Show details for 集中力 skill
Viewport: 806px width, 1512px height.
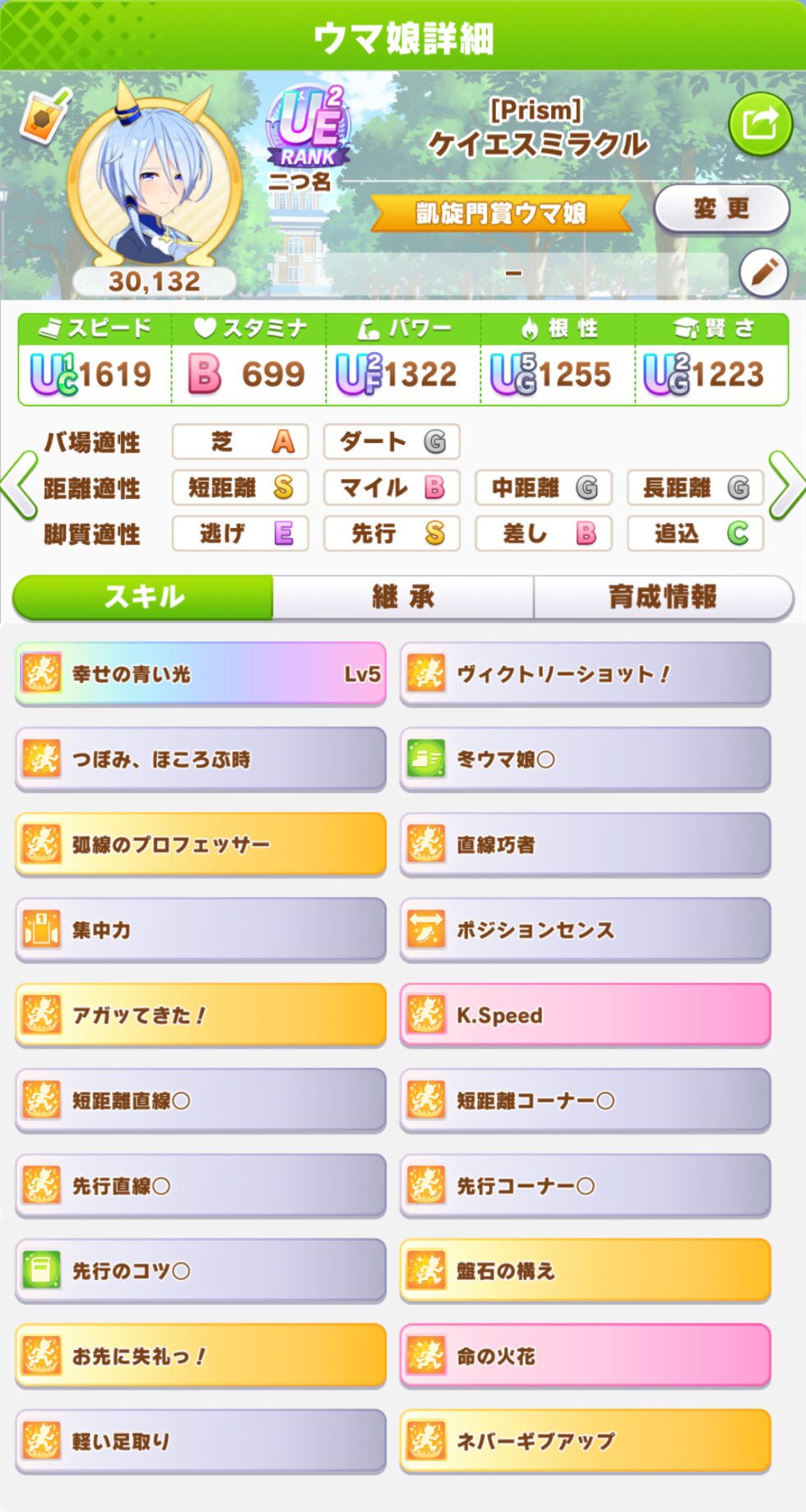point(201,930)
